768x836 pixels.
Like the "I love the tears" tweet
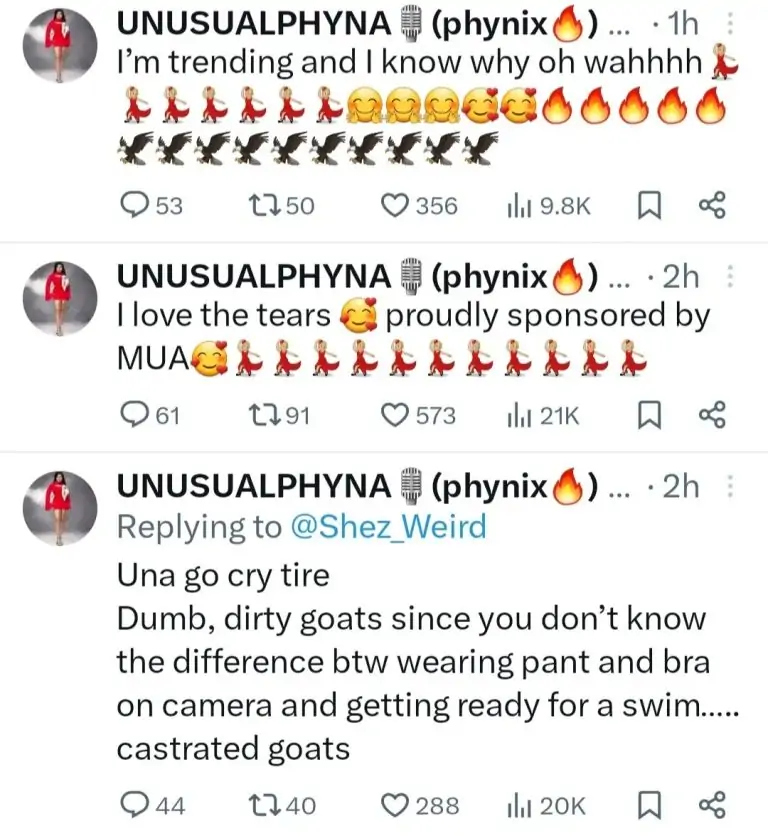tap(397, 414)
